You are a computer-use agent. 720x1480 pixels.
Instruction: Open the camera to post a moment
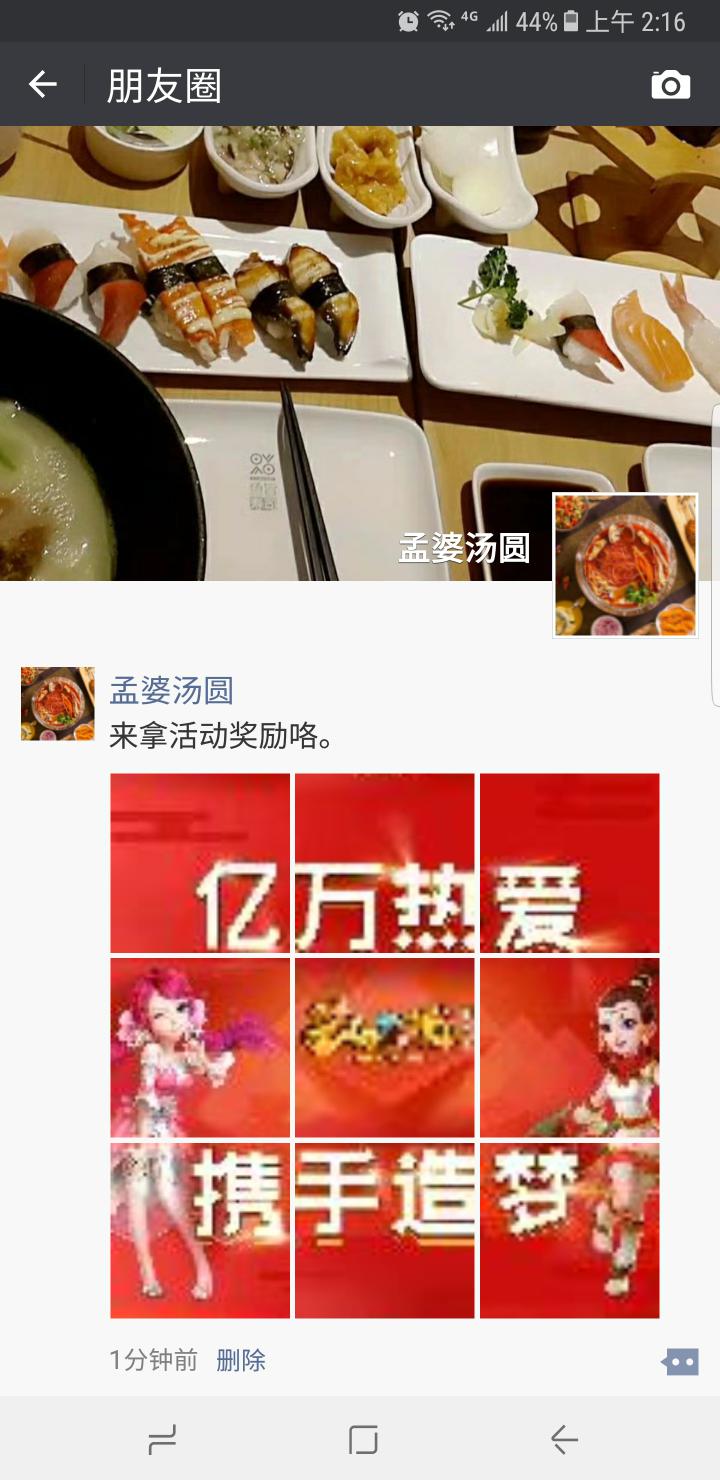coord(670,85)
